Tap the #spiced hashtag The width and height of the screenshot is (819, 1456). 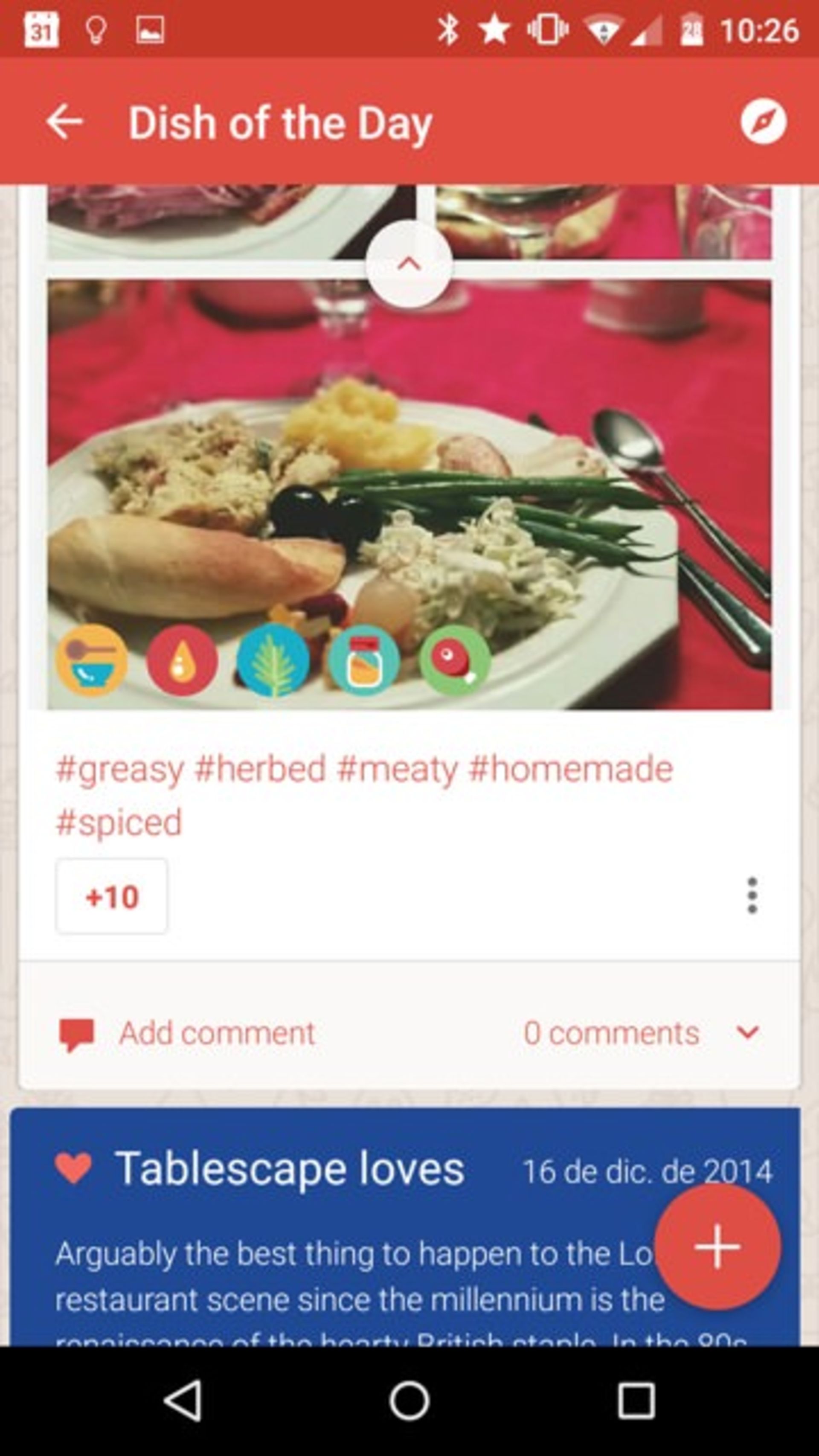coord(119,822)
